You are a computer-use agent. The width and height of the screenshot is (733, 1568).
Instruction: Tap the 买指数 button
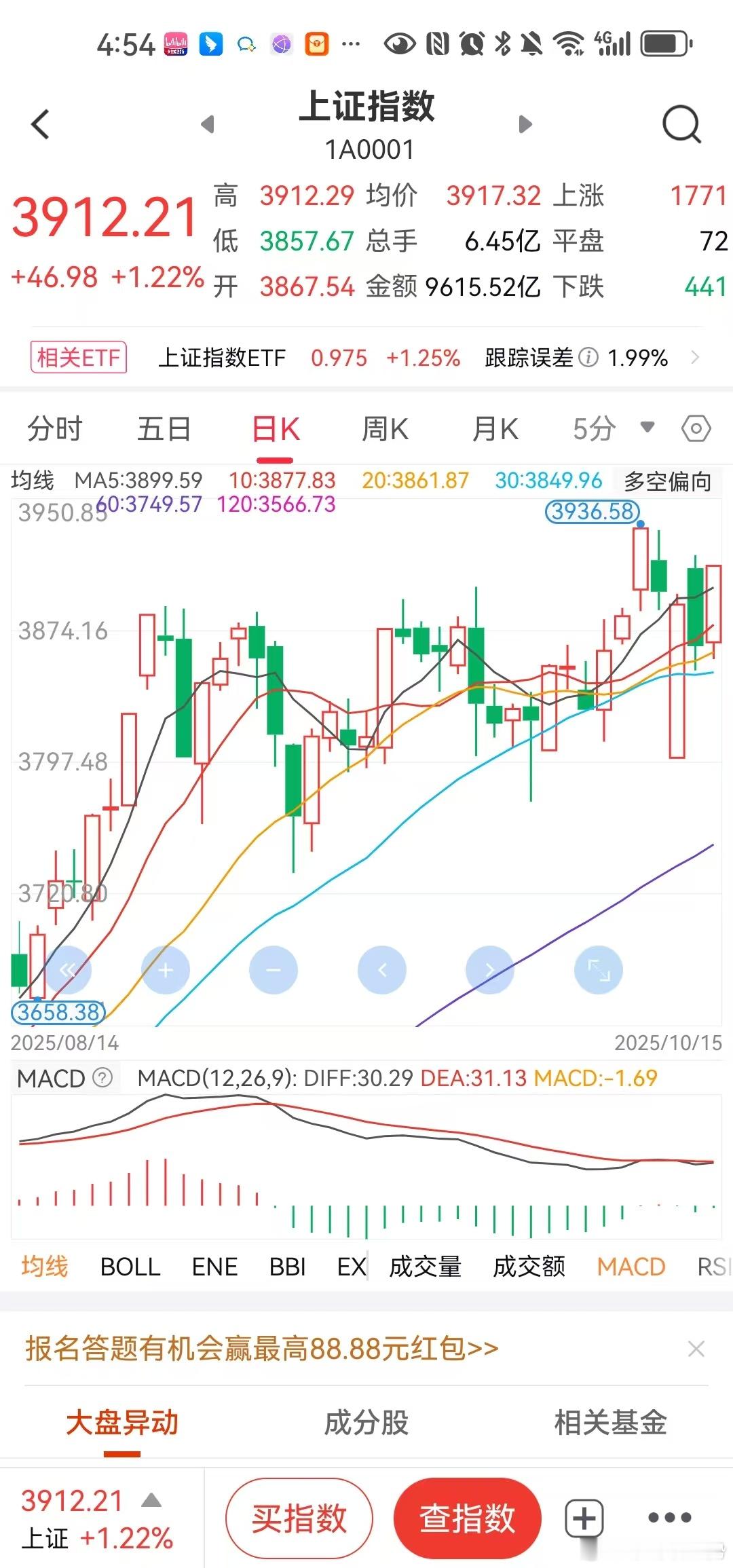point(301,1516)
